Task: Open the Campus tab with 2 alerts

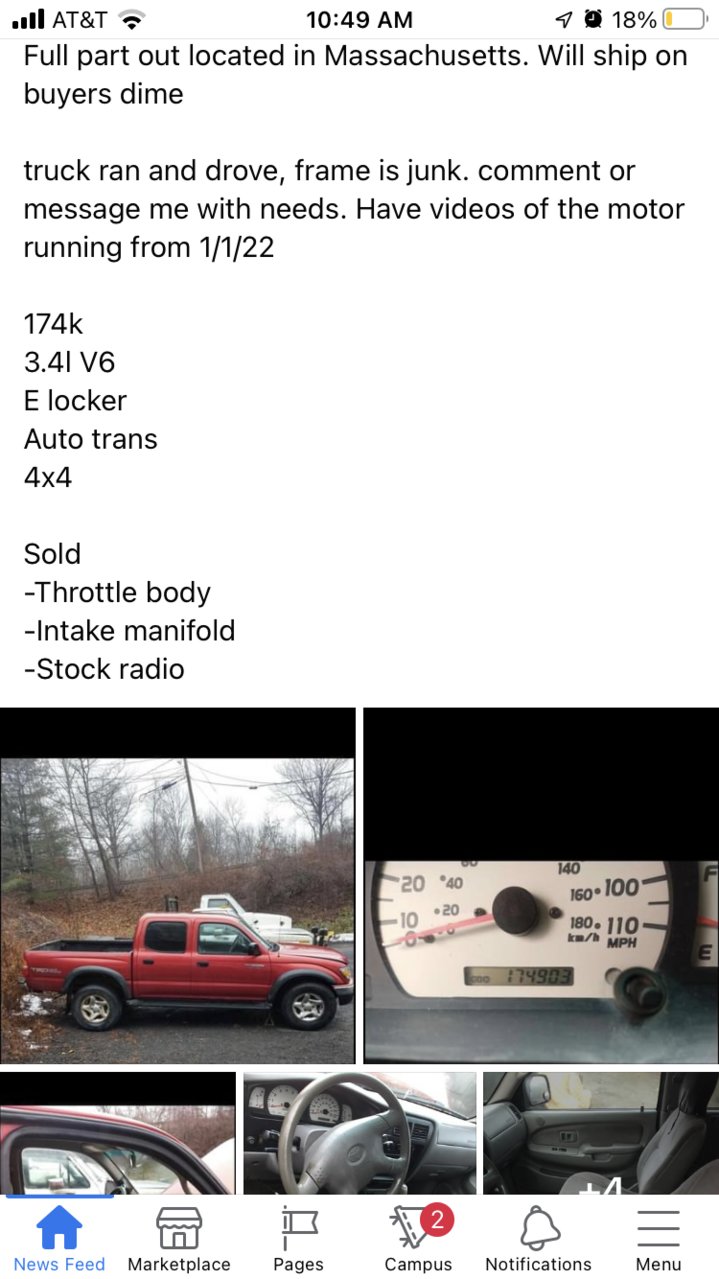Action: (x=419, y=1239)
